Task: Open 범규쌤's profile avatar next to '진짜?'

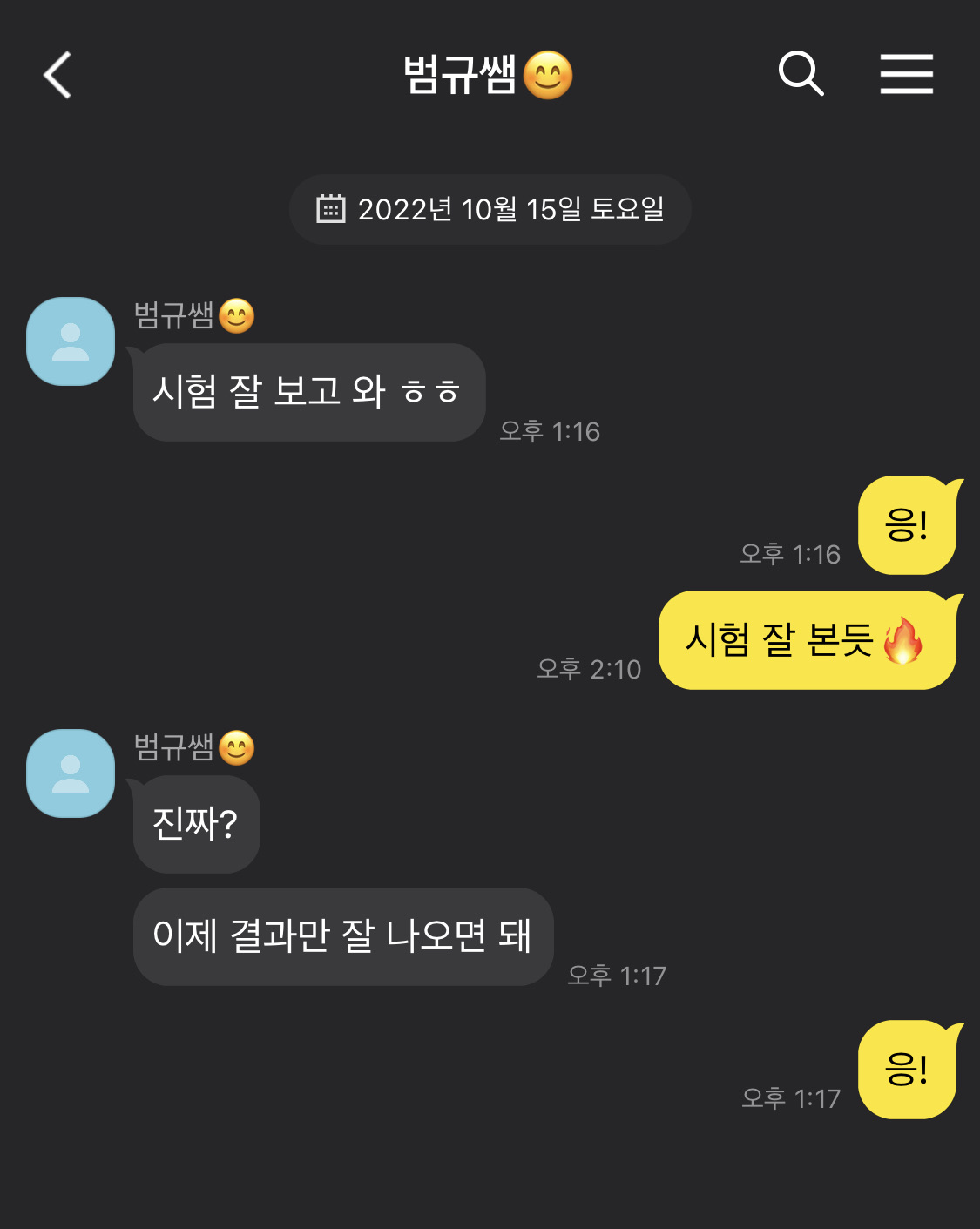Action: (x=71, y=773)
